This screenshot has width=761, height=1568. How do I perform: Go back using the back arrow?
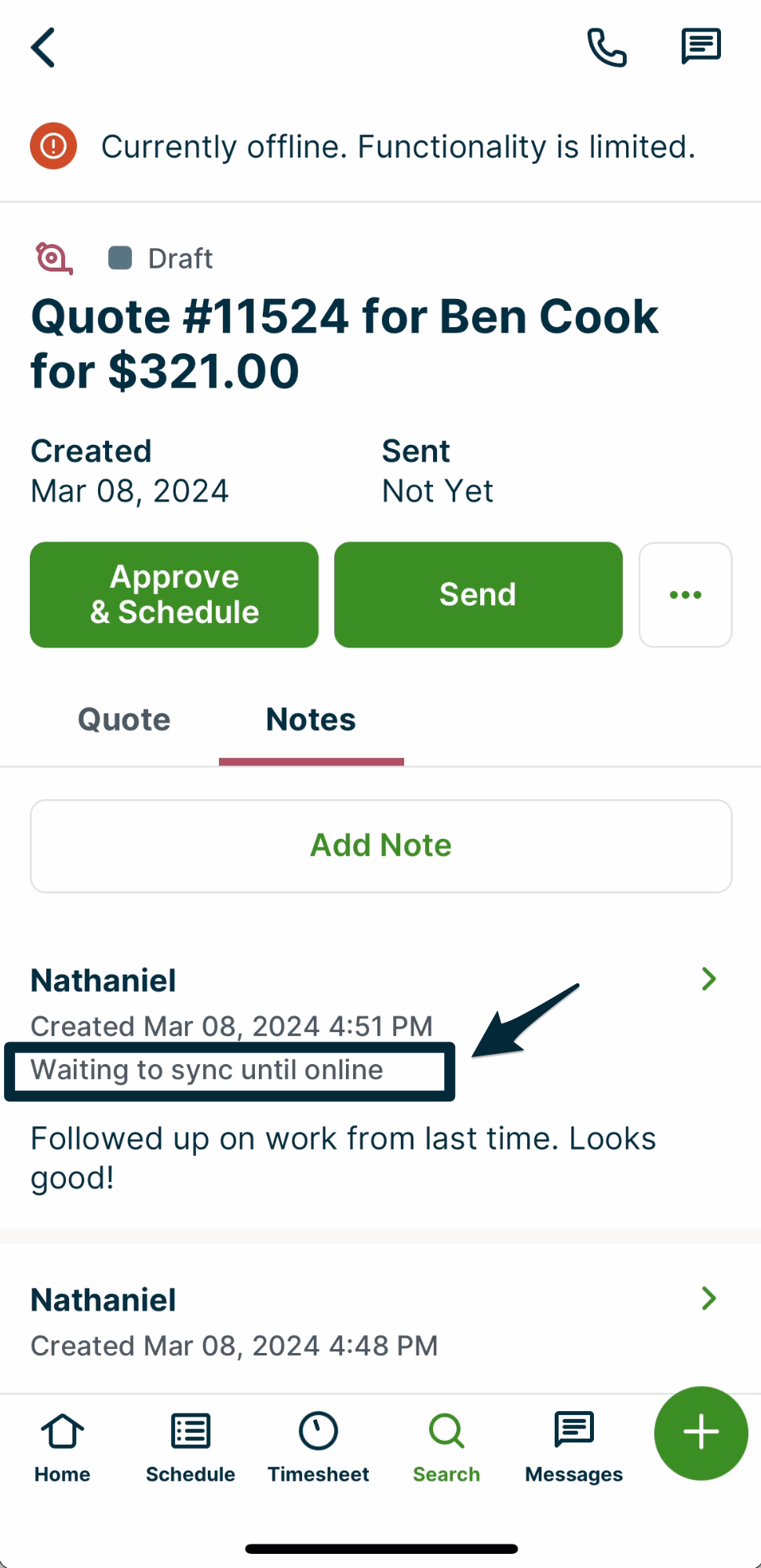pyautogui.click(x=44, y=47)
